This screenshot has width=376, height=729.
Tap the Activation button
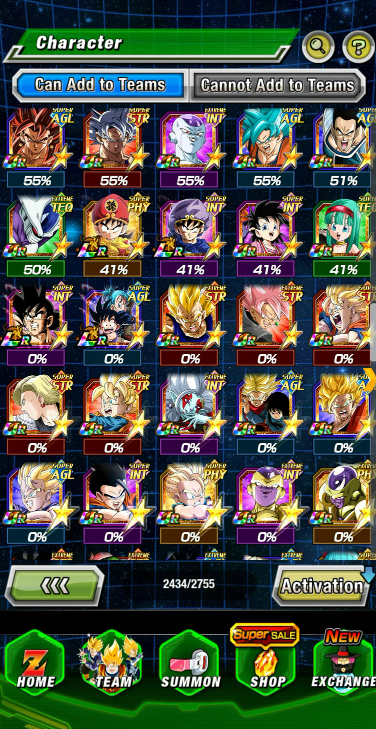(x=323, y=586)
